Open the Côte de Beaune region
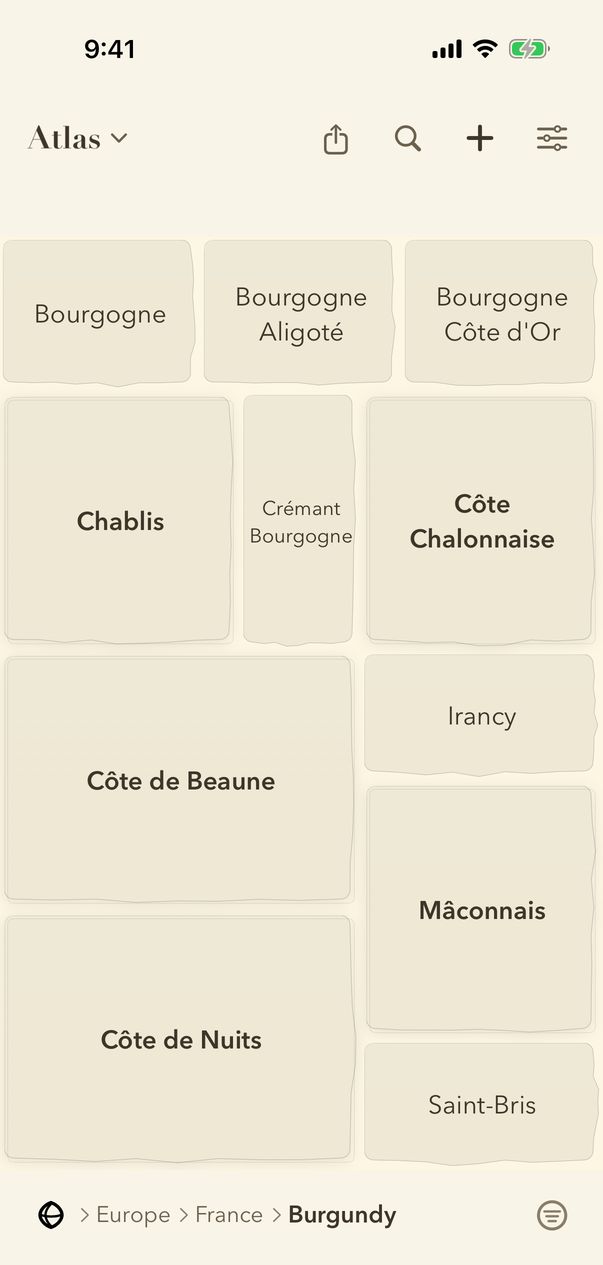Image resolution: width=603 pixels, height=1265 pixels. pyautogui.click(x=180, y=780)
